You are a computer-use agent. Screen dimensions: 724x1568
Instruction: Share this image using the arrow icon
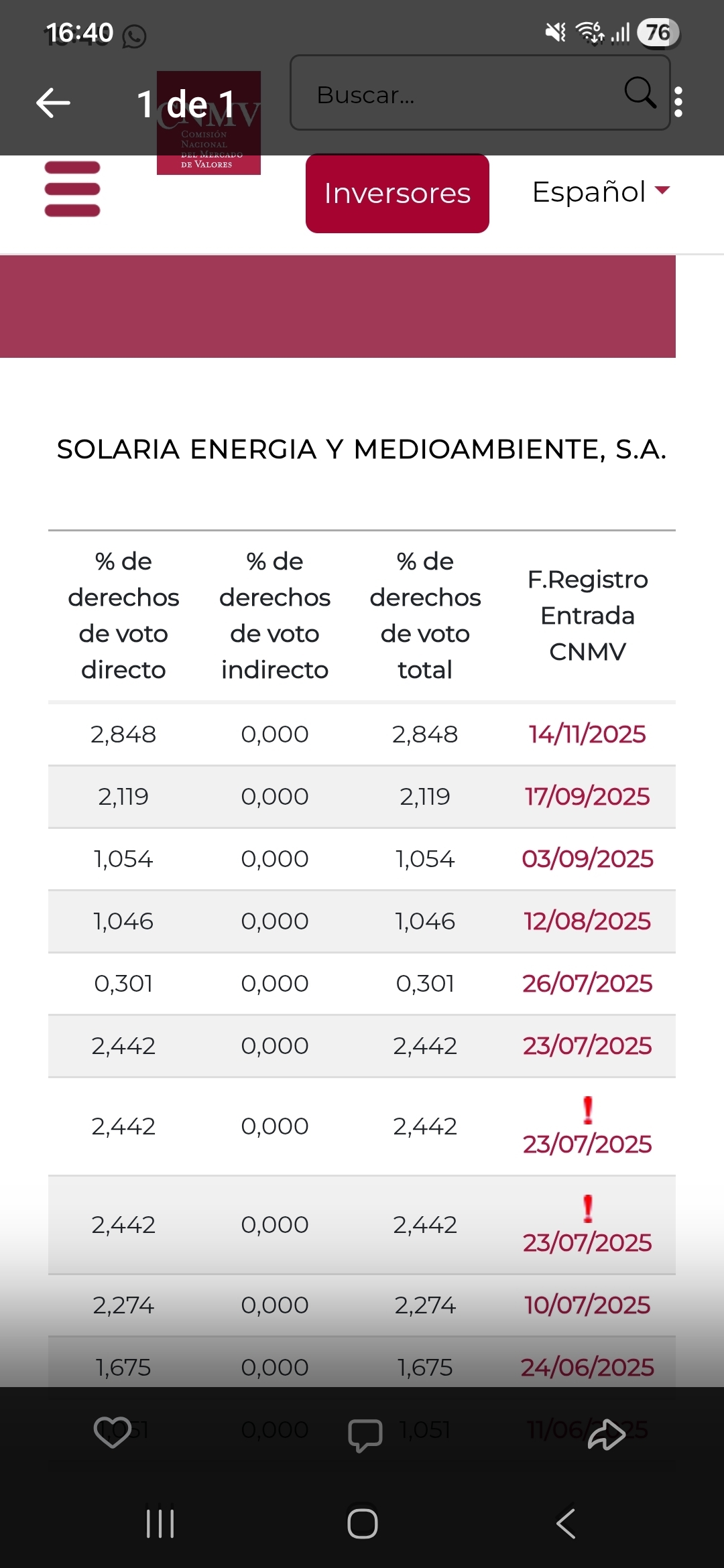point(607,1434)
